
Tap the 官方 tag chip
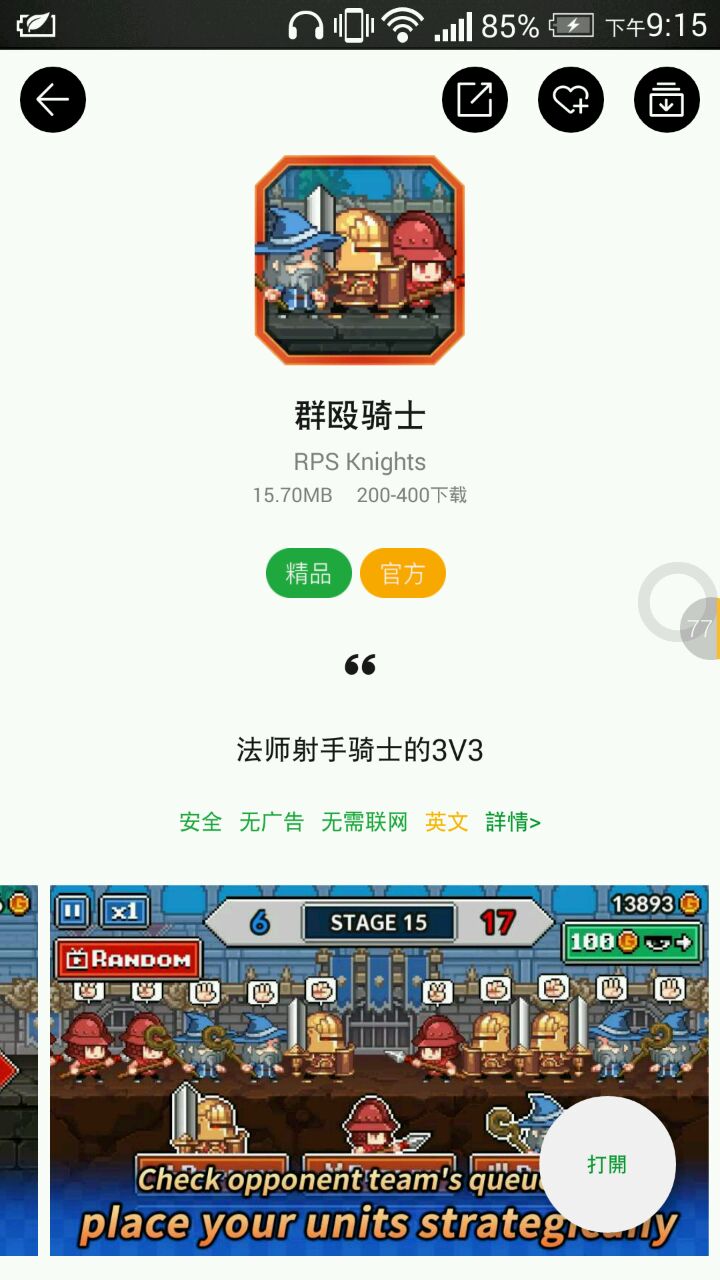click(x=403, y=573)
